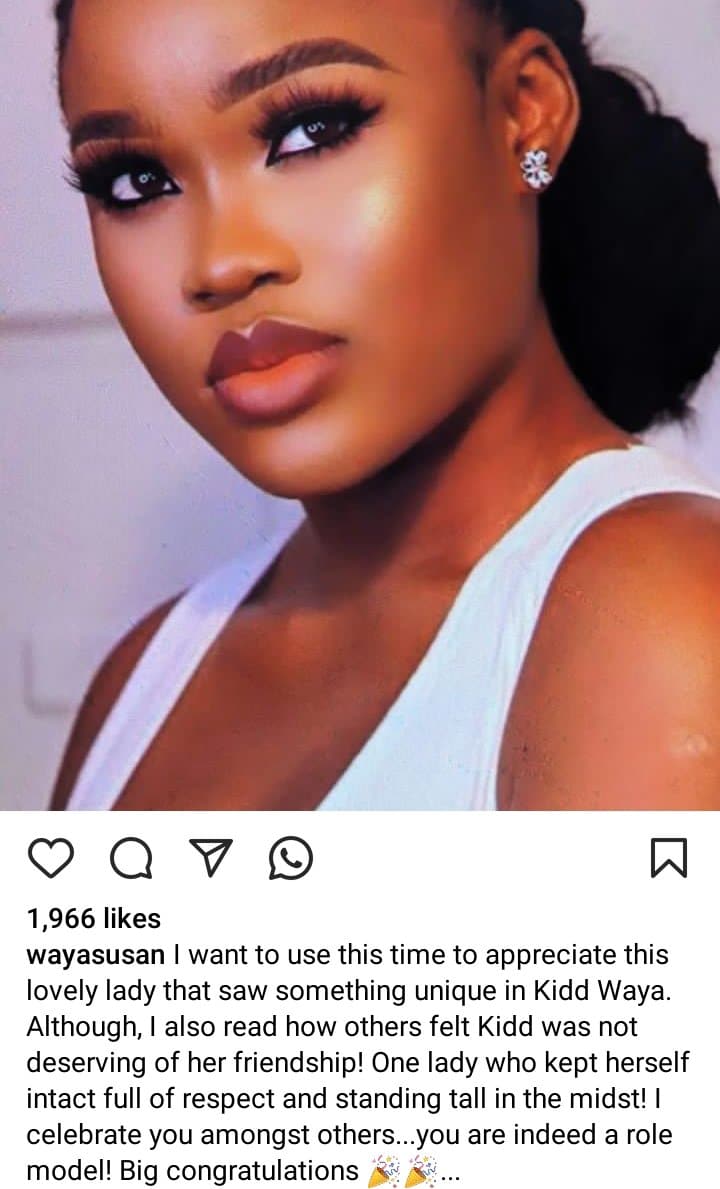Open comments via the speech bubble icon
Screen dimensions: 720x1189
[130, 858]
